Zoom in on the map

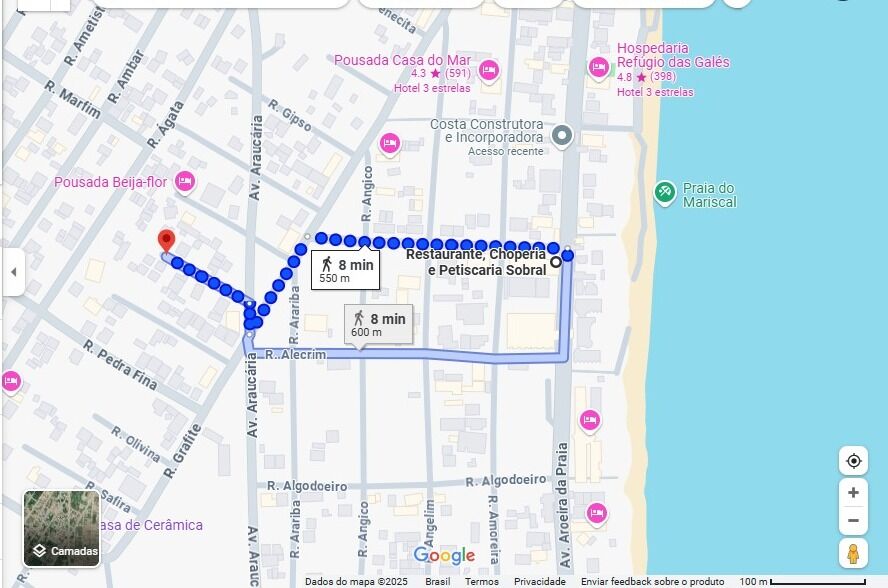(x=853, y=492)
